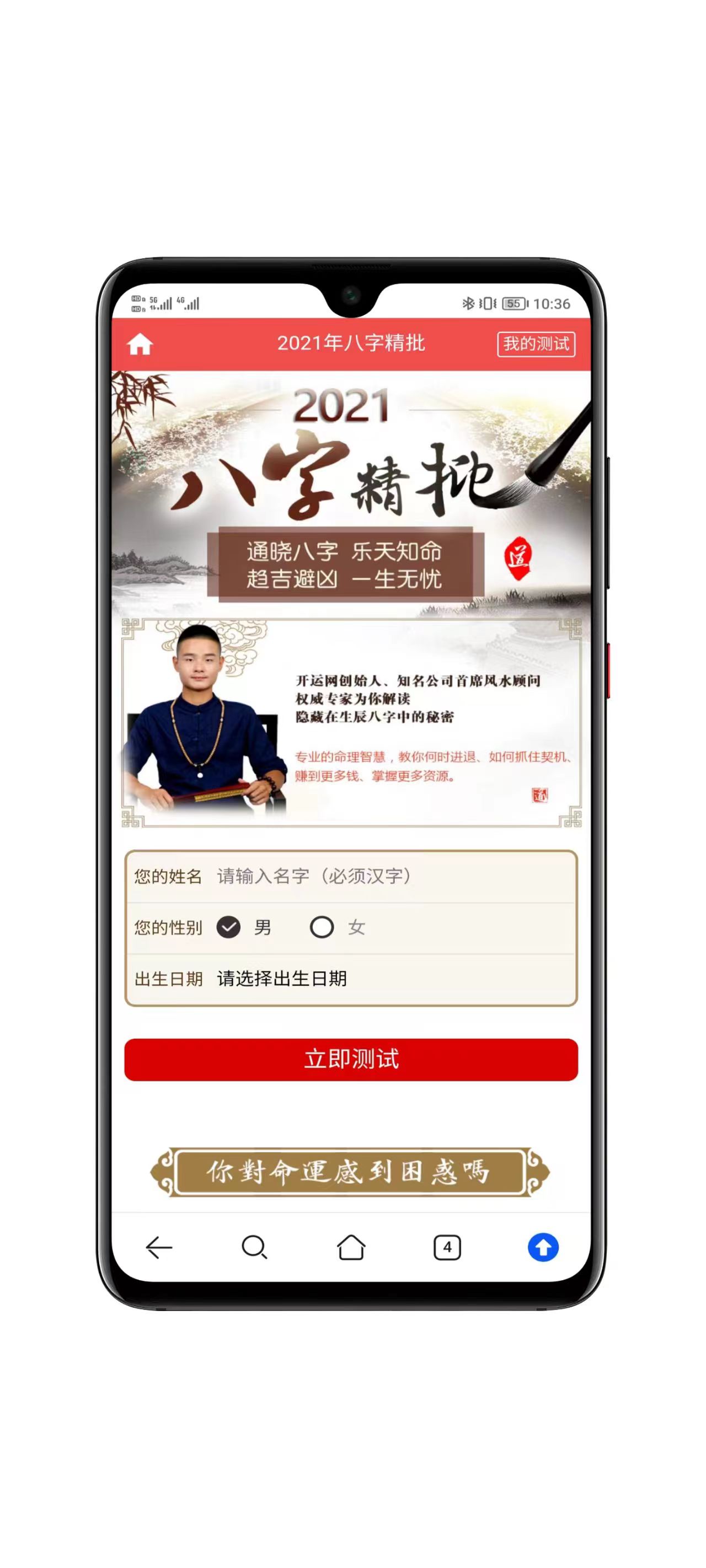Go to the browser home page
This screenshot has height=1568, width=706.
[351, 1247]
